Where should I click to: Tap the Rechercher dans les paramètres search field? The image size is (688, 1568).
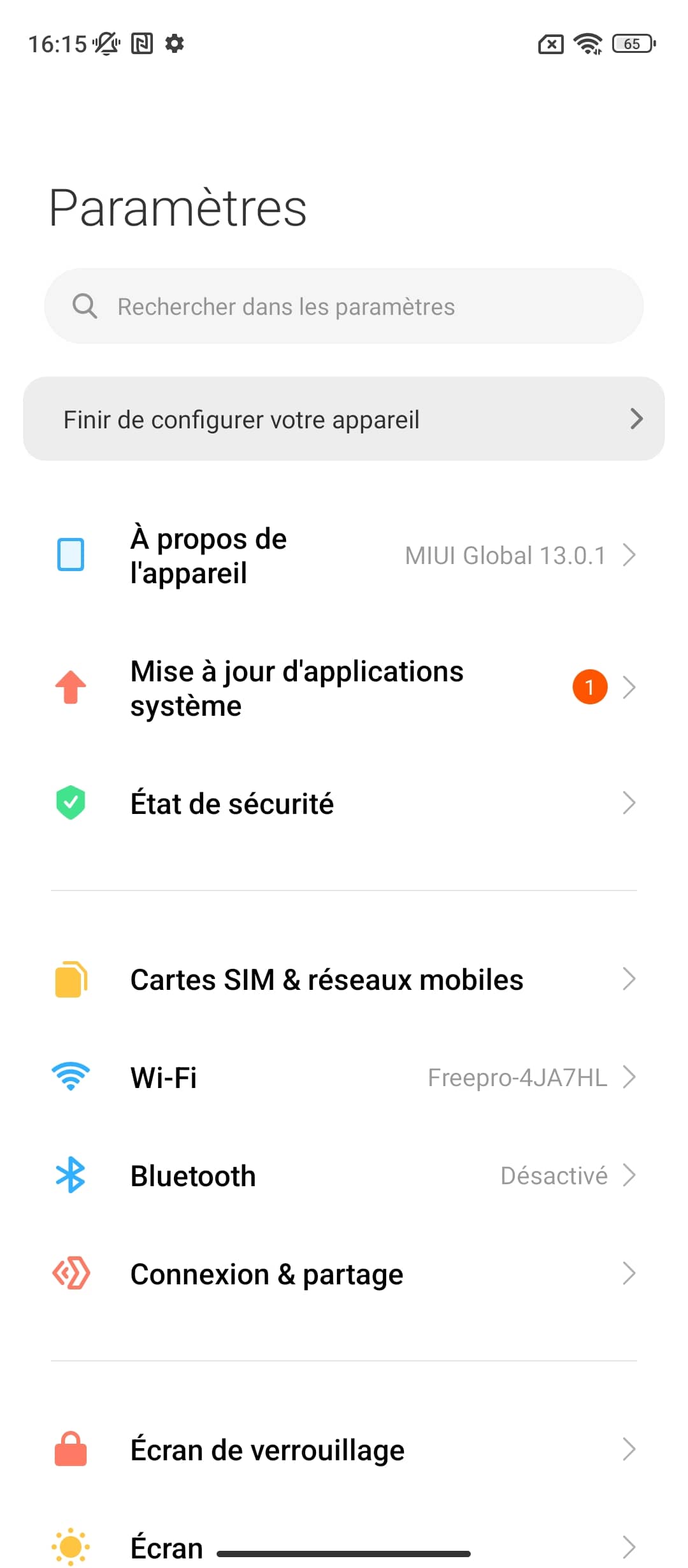click(x=344, y=307)
